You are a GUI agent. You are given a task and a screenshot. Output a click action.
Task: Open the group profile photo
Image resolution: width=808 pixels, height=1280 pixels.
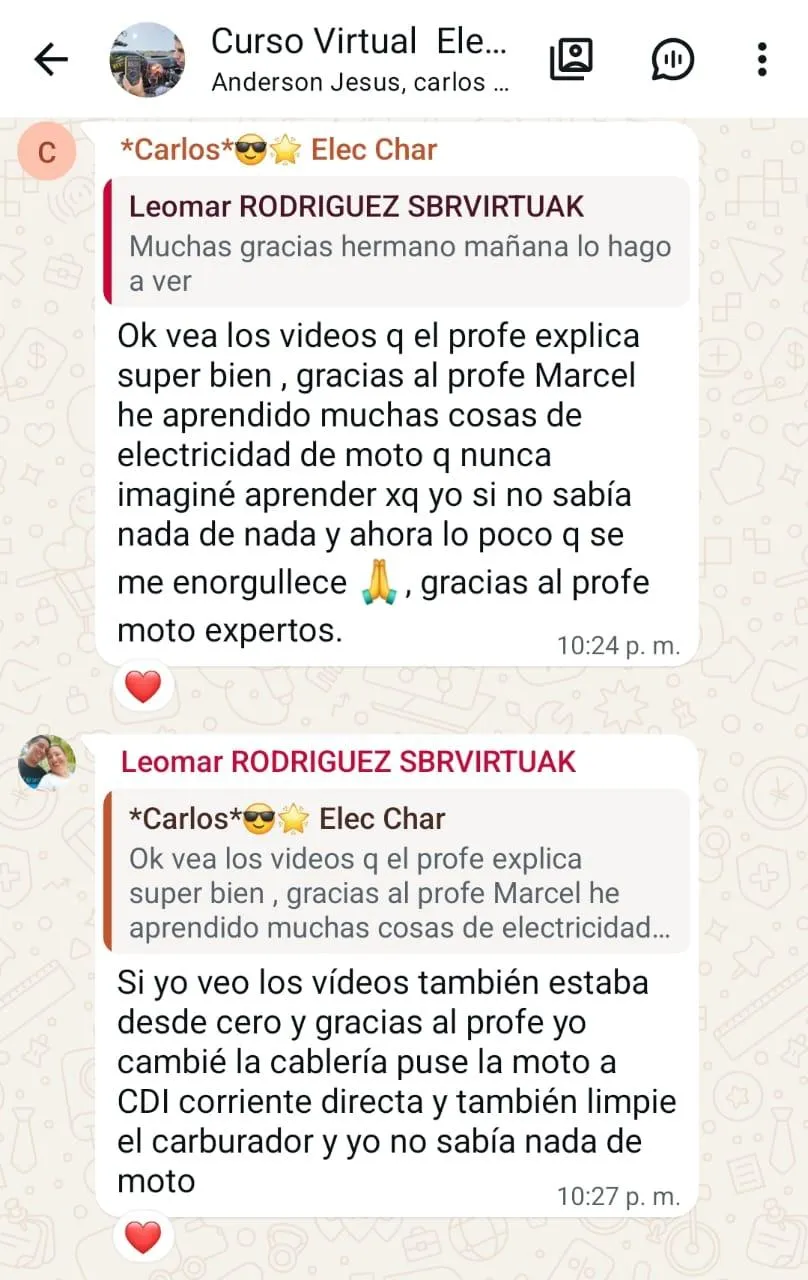pos(146,60)
